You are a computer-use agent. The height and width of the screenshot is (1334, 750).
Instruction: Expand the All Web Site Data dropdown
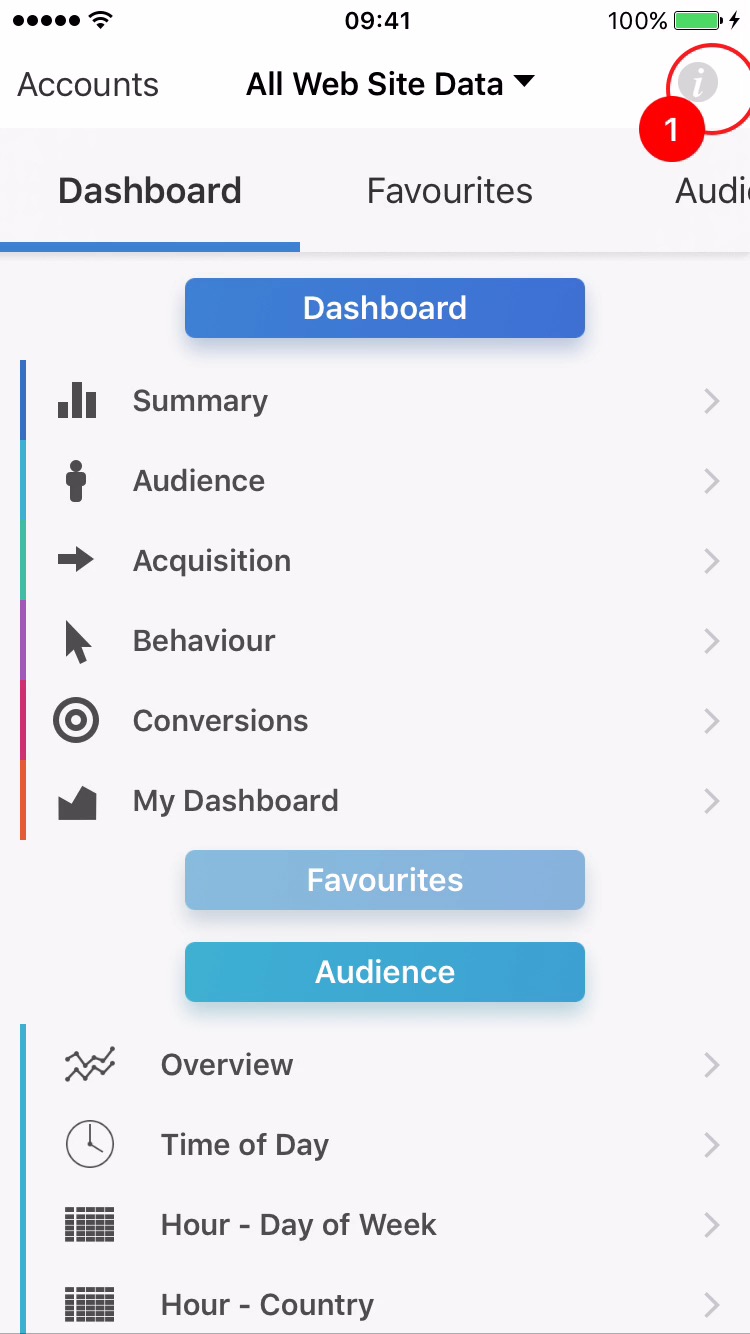click(390, 84)
